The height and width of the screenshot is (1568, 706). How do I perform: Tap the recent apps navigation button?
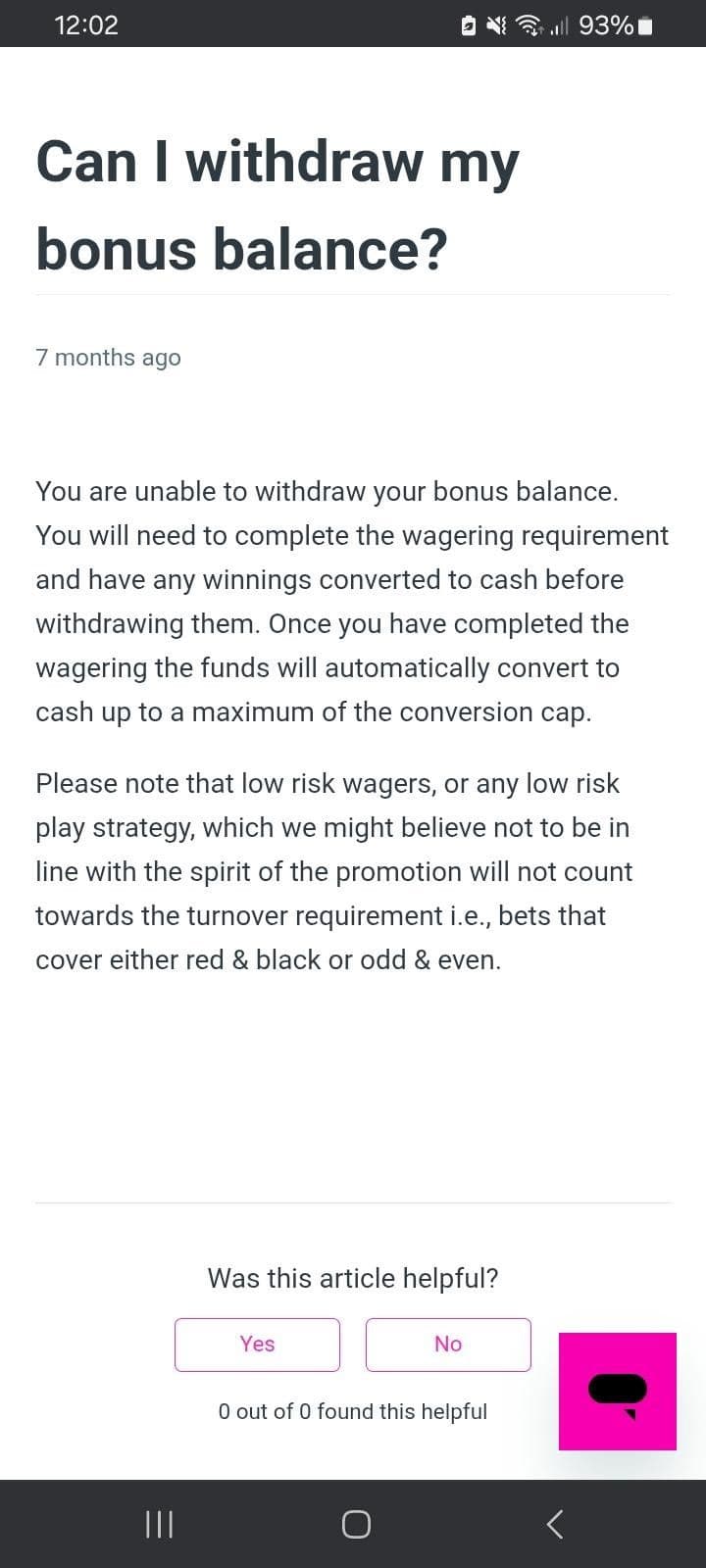coord(159,1524)
